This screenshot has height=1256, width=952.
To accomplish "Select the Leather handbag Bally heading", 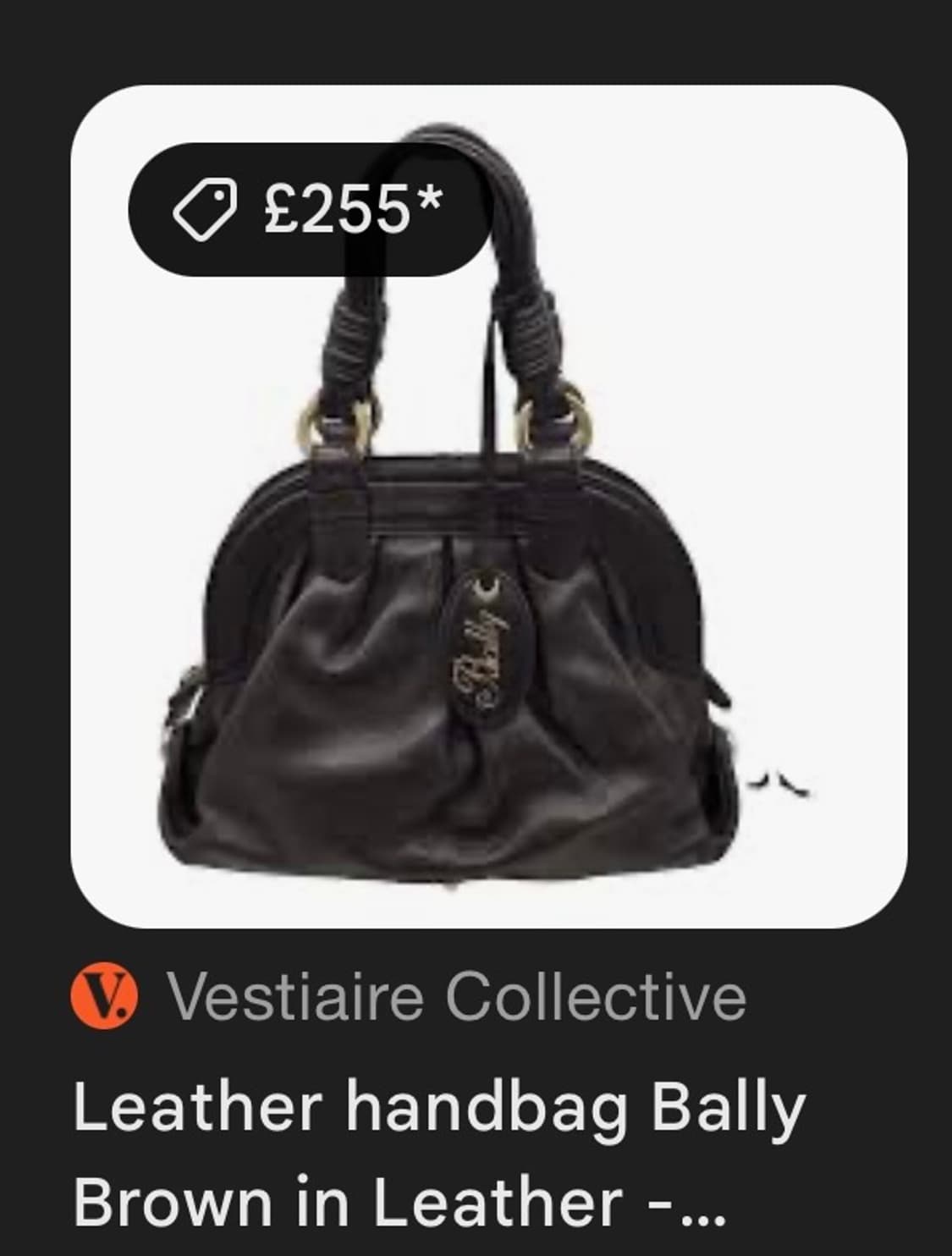I will pyautogui.click(x=440, y=1107).
